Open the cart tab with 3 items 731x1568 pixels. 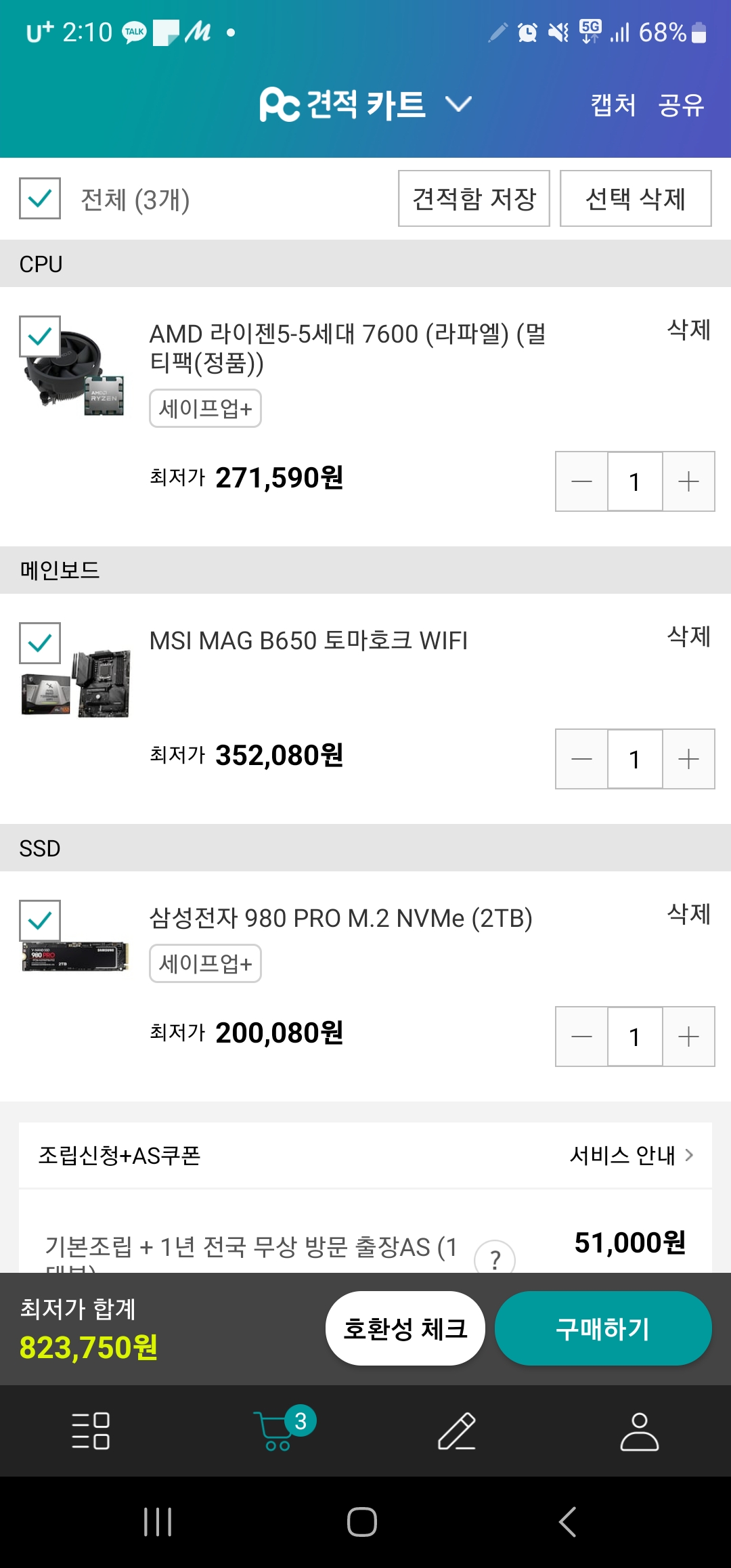click(x=275, y=1430)
